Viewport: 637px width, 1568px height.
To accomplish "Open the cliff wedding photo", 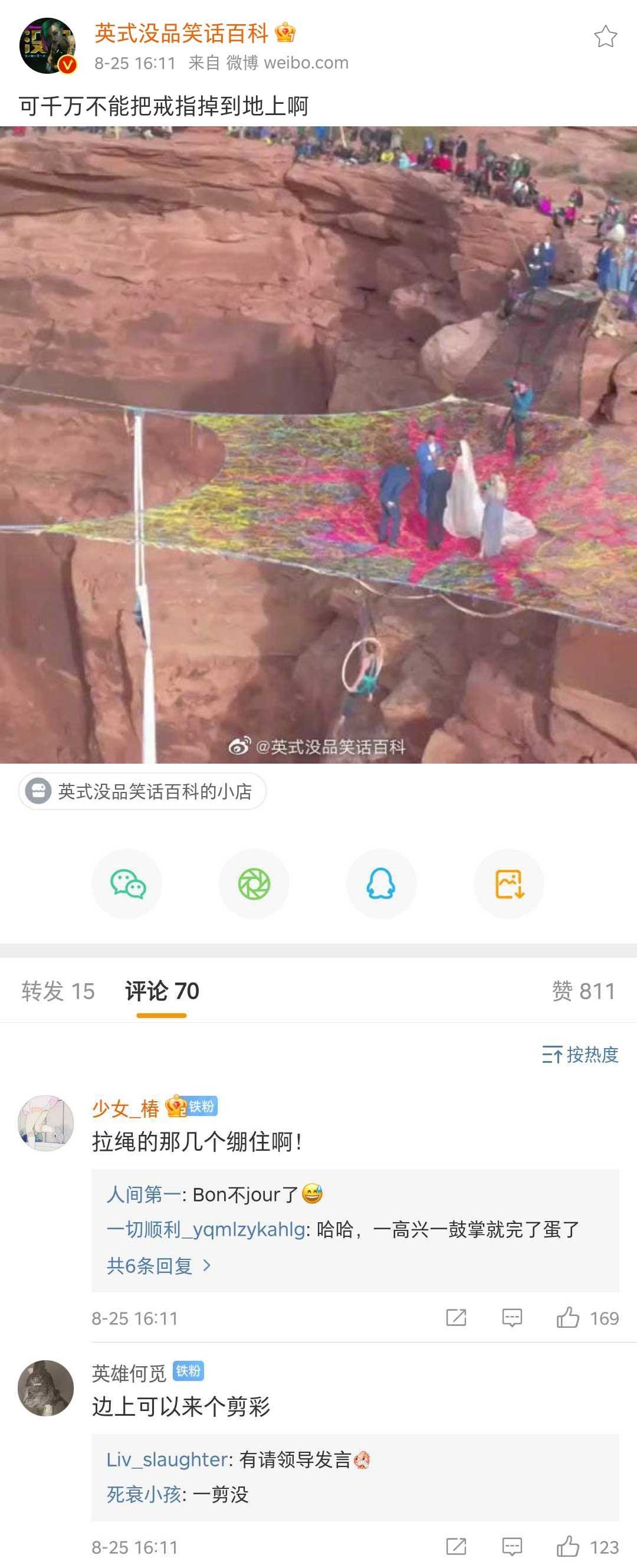I will [x=318, y=444].
